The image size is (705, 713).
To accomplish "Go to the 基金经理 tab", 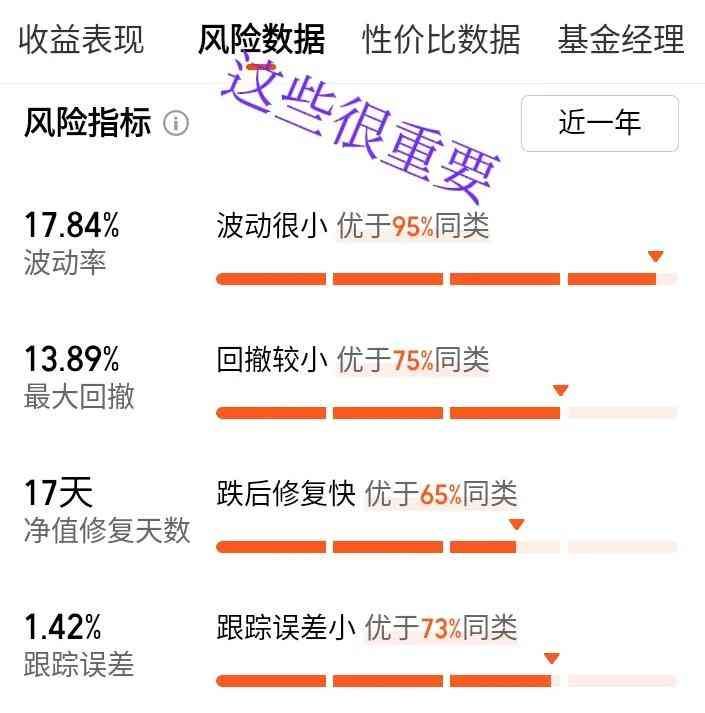I will [621, 40].
